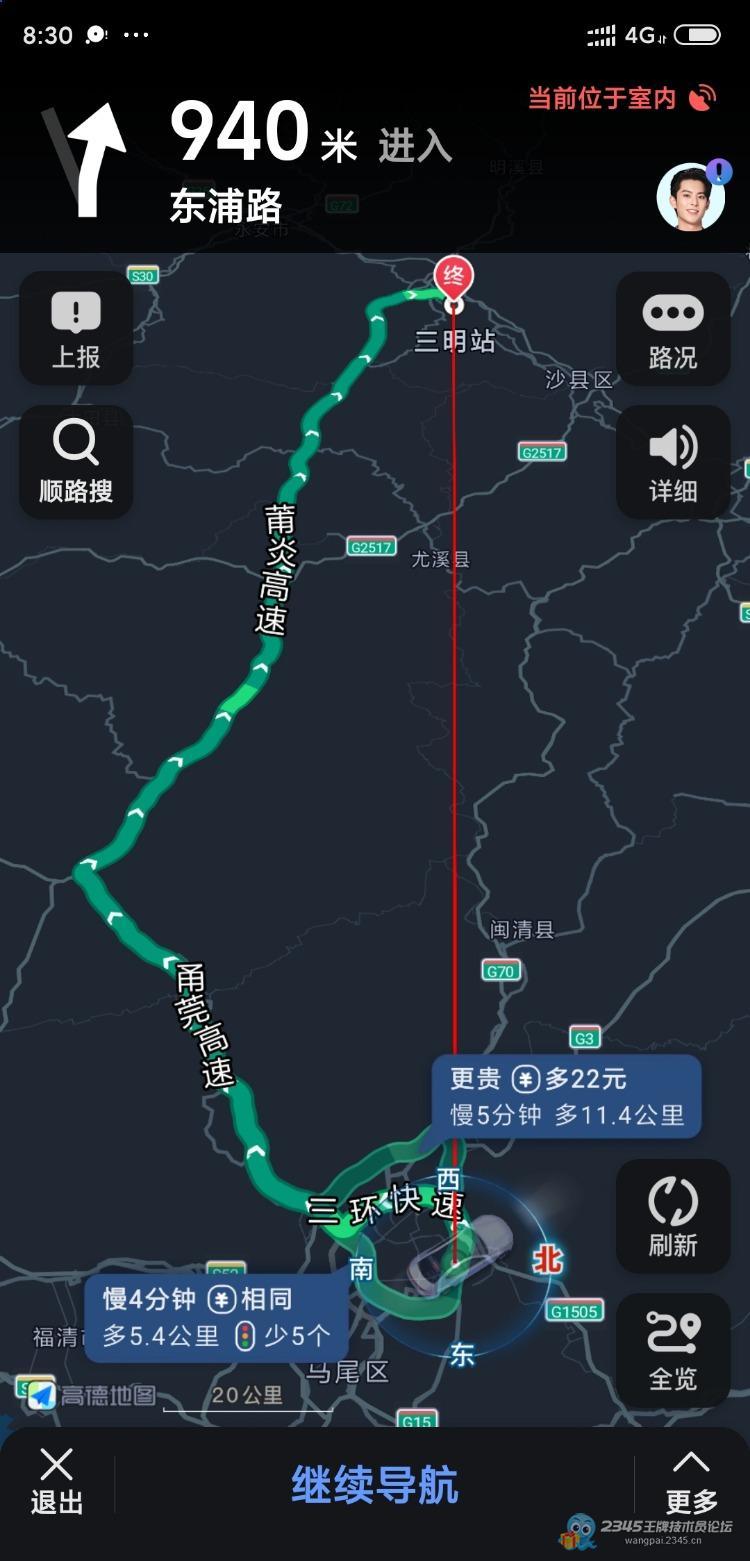
Task: Tap the 当前位于室内 indoor location notice
Action: (x=621, y=98)
